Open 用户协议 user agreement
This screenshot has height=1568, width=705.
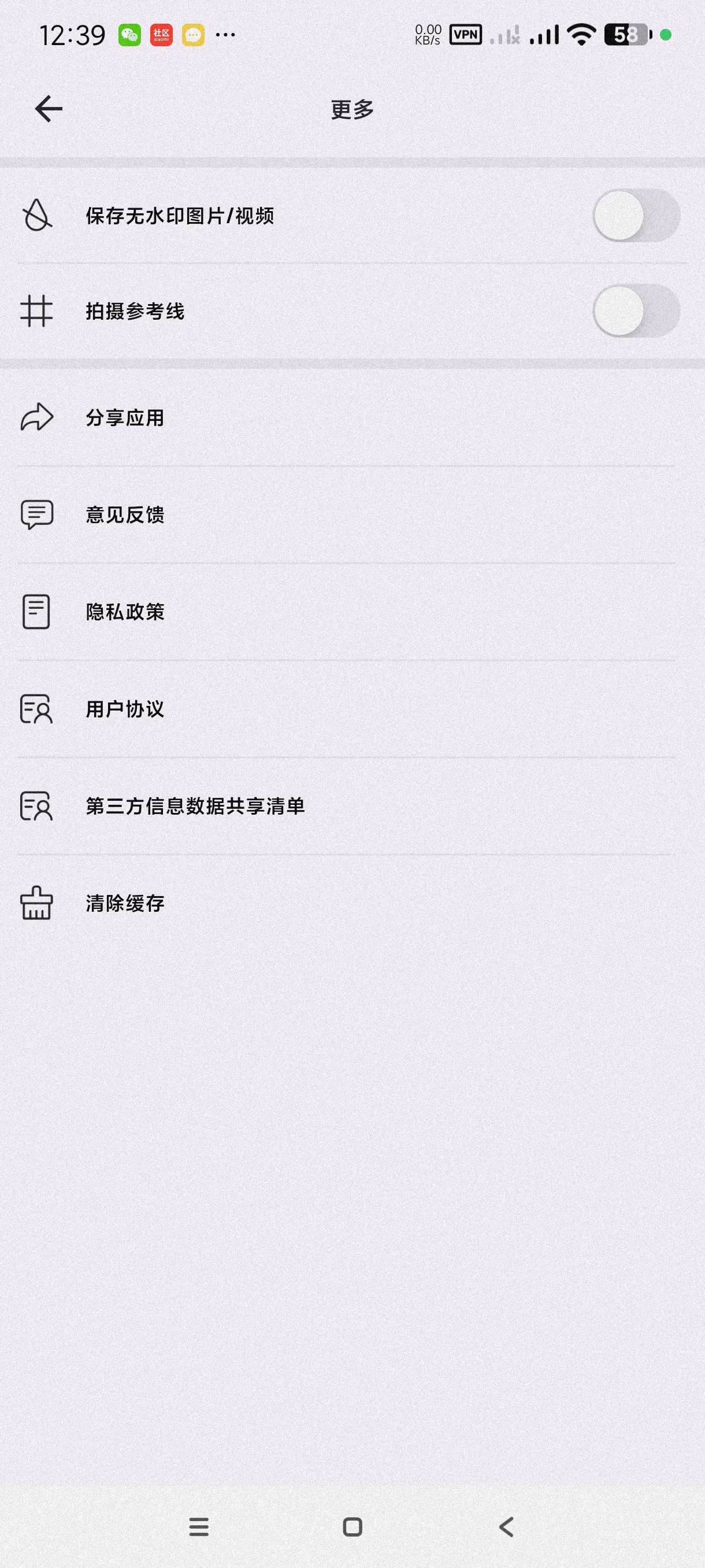[x=125, y=709]
